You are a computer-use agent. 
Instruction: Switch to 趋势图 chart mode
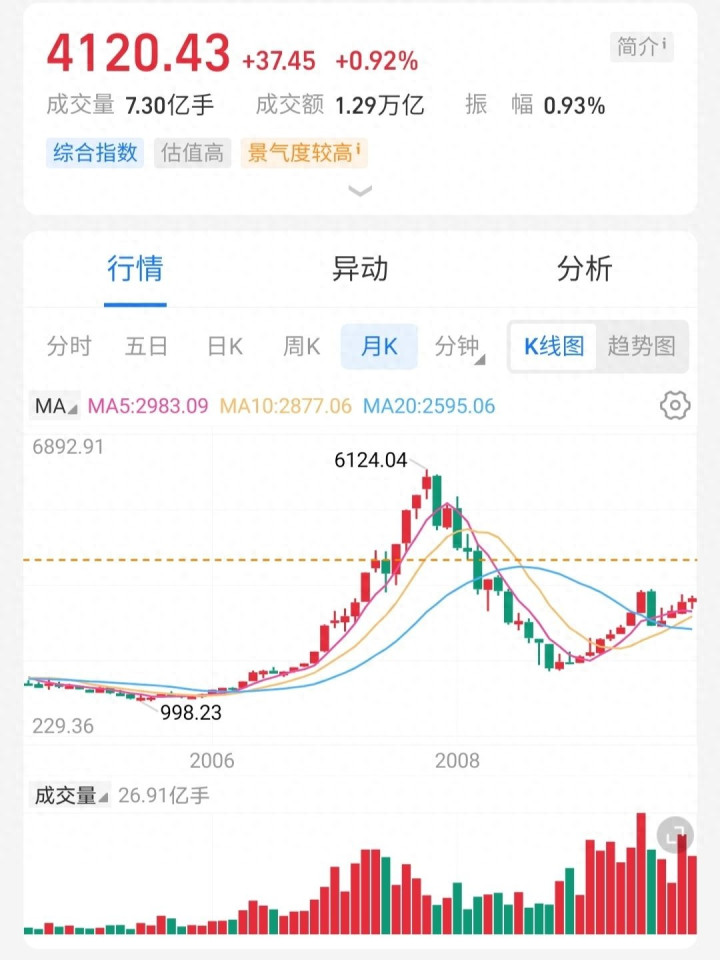click(x=642, y=346)
